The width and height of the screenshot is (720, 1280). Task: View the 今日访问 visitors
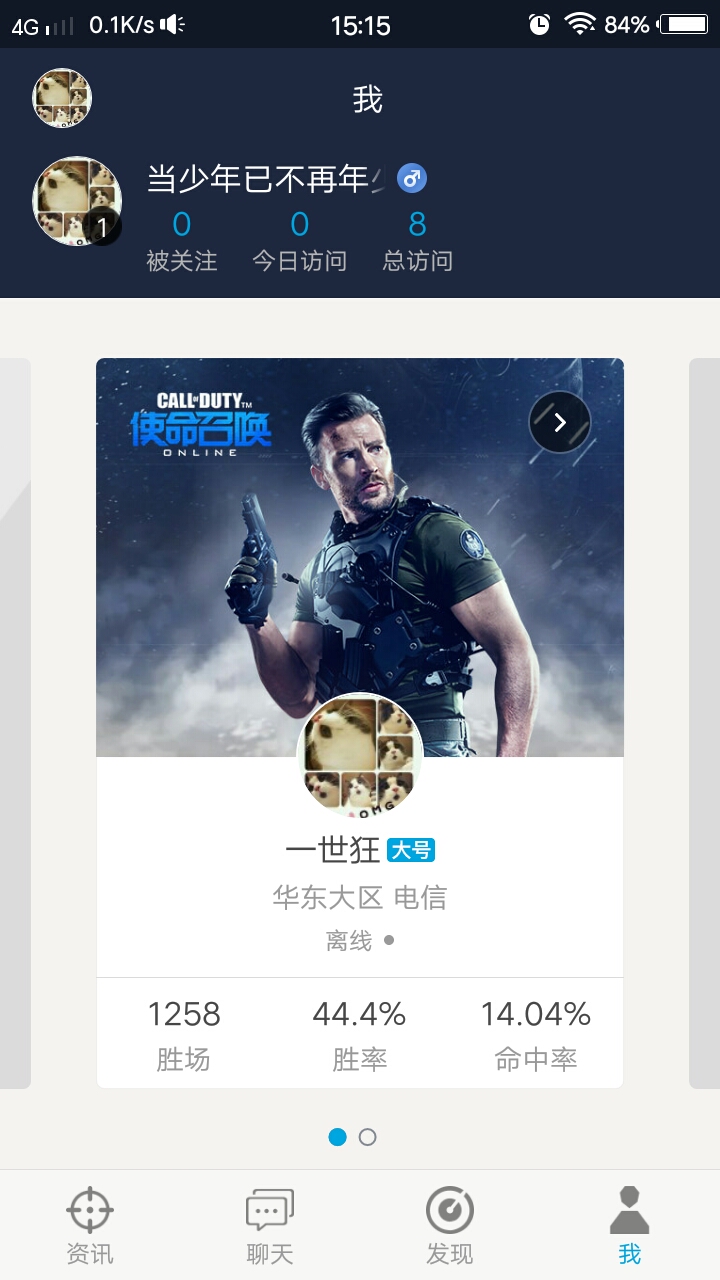coord(299,241)
